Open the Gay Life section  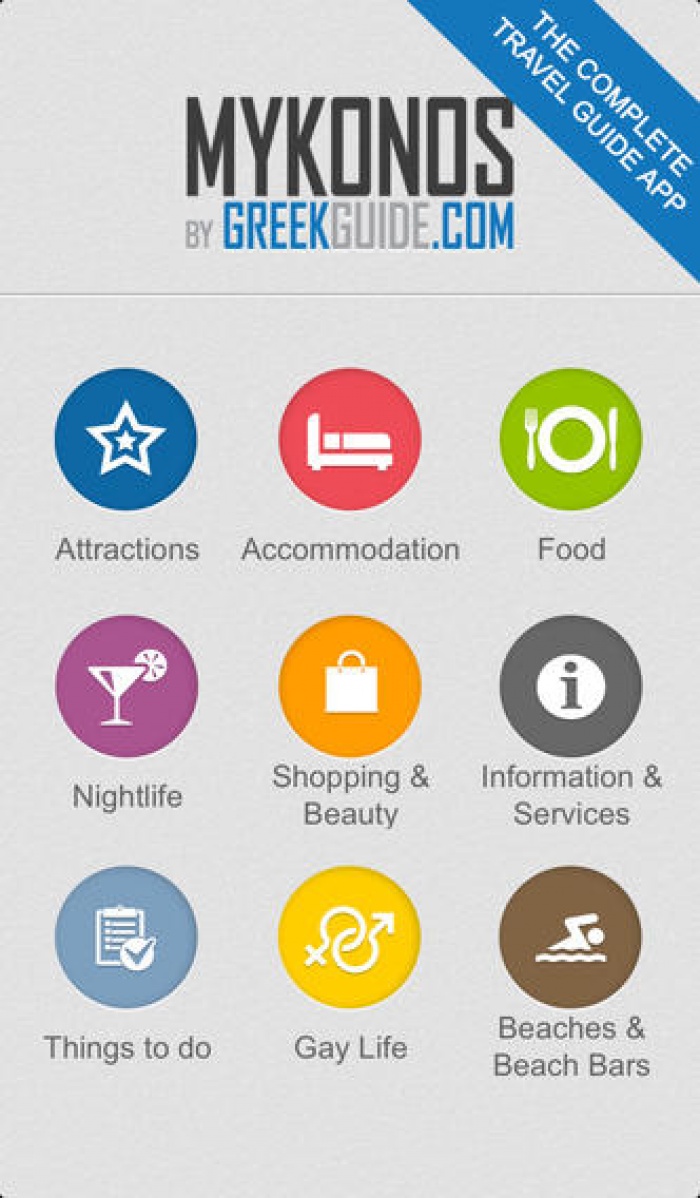coord(350,937)
